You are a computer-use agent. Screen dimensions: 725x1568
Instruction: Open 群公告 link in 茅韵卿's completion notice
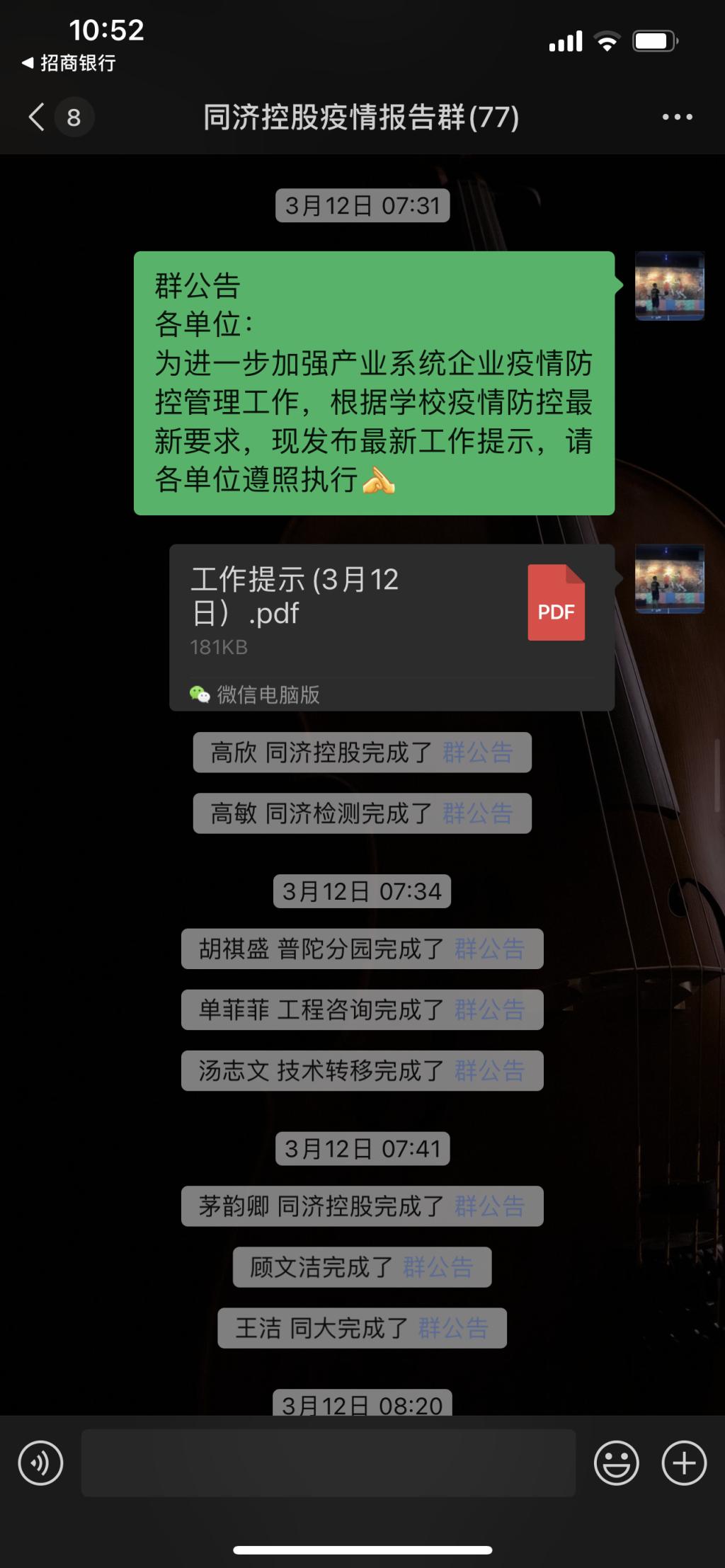tap(489, 1206)
